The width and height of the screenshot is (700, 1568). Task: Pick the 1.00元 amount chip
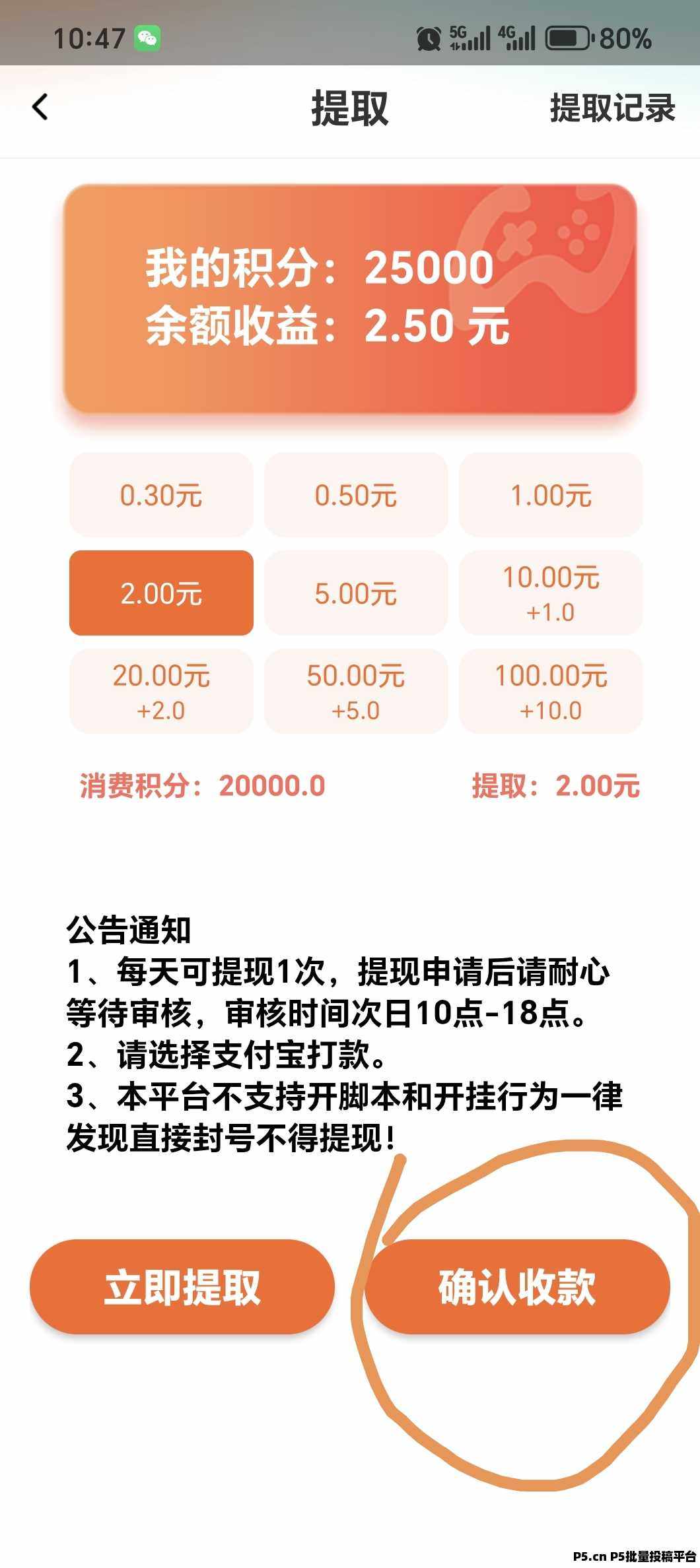[x=551, y=495]
